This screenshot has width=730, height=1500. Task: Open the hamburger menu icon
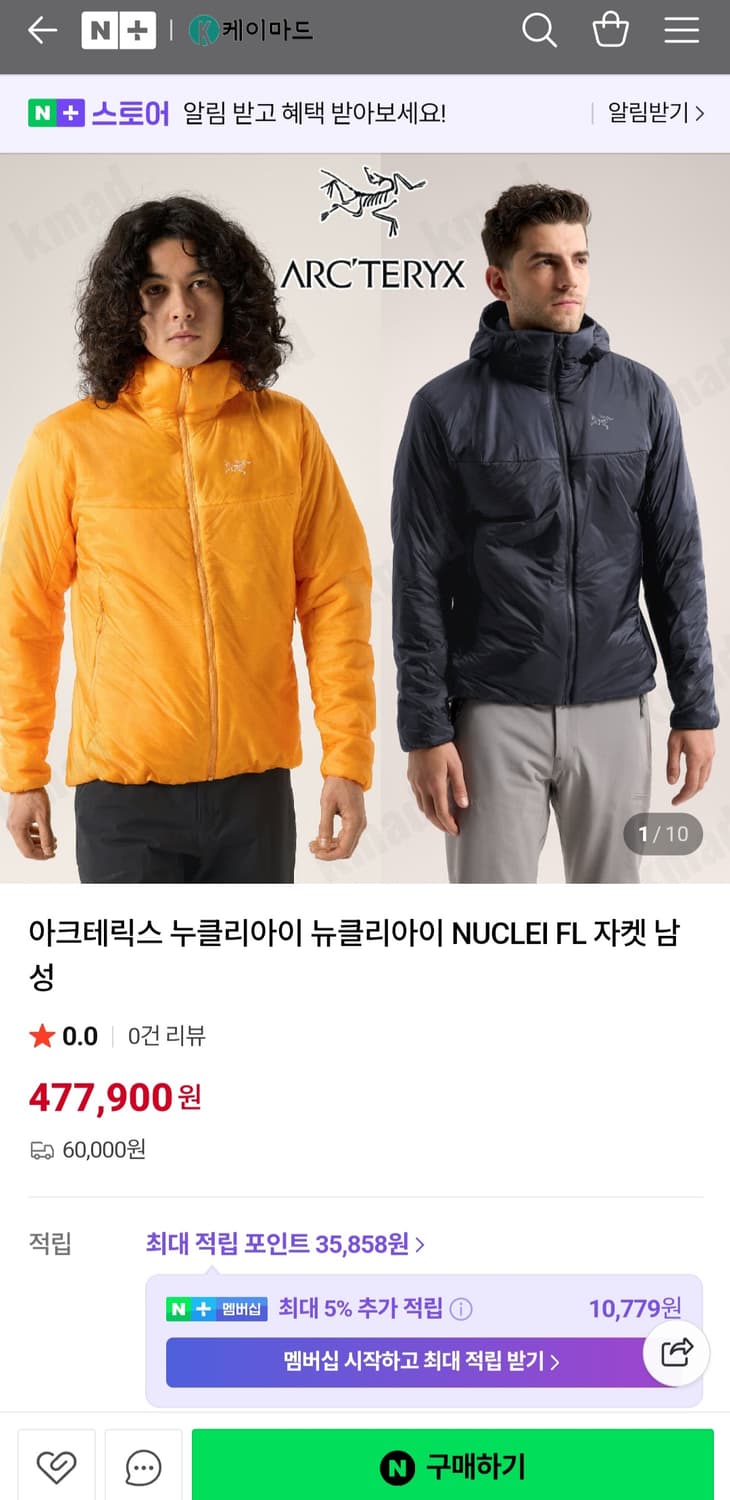681,30
